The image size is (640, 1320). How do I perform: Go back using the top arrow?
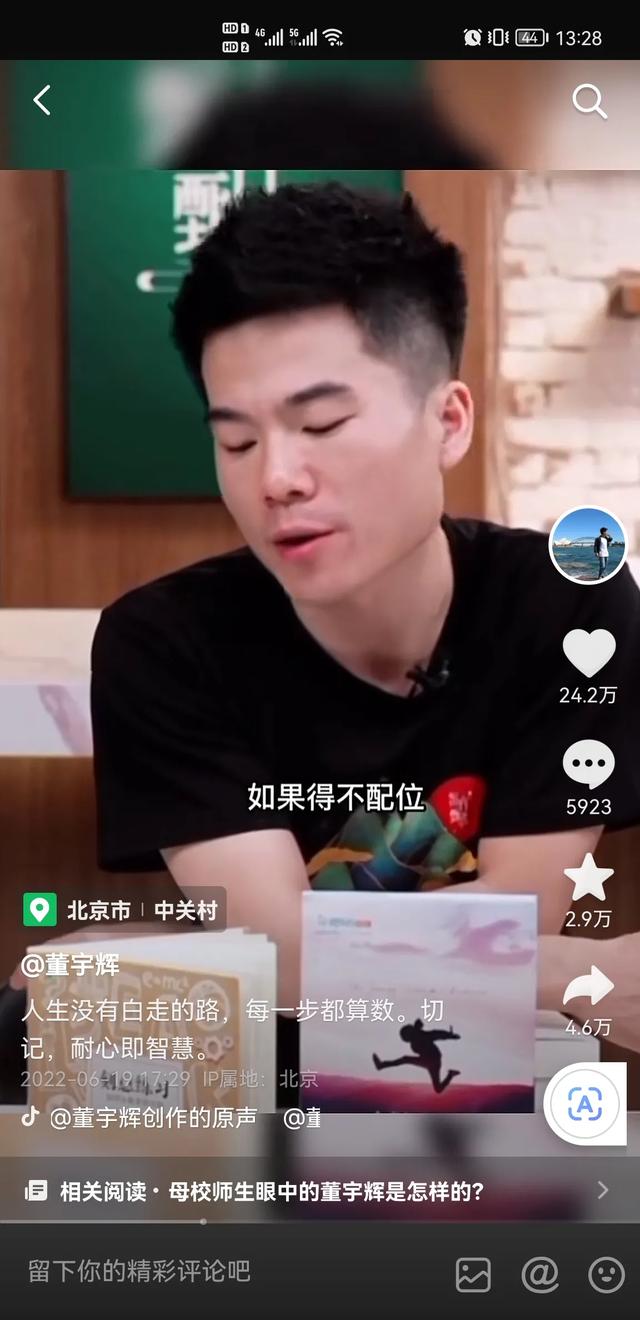coord(42,100)
